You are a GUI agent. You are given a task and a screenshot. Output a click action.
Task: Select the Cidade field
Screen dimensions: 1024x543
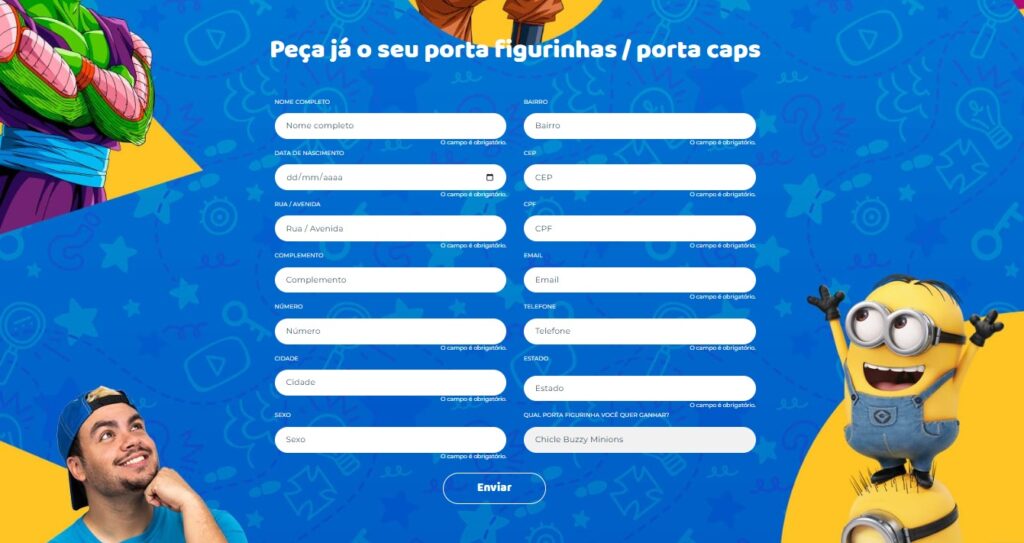(x=390, y=382)
